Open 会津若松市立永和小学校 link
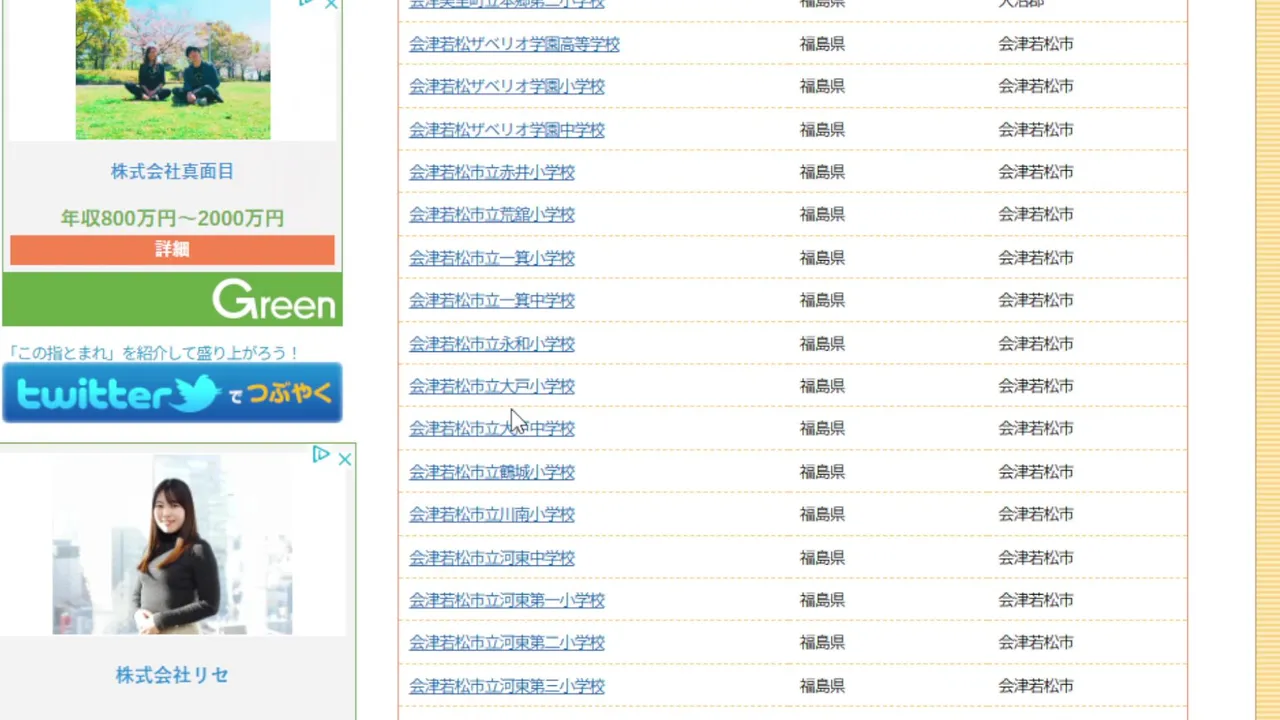This screenshot has height=720, width=1280. click(x=492, y=344)
